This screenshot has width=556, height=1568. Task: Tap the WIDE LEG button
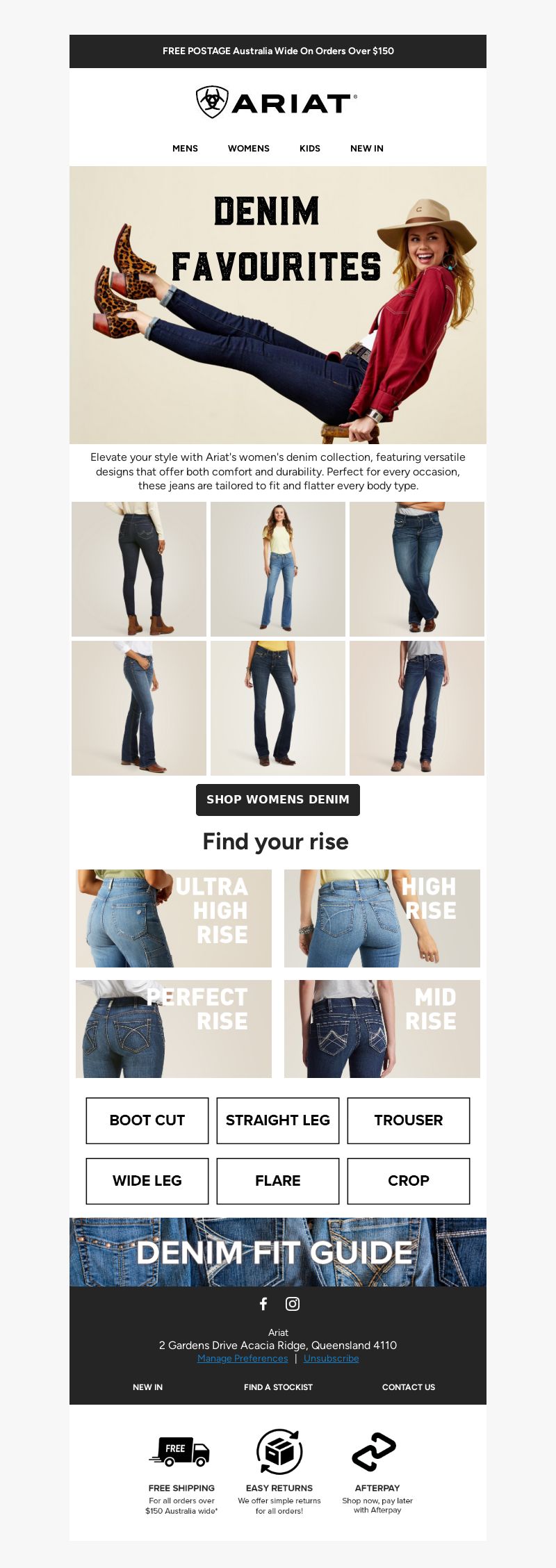147,1181
